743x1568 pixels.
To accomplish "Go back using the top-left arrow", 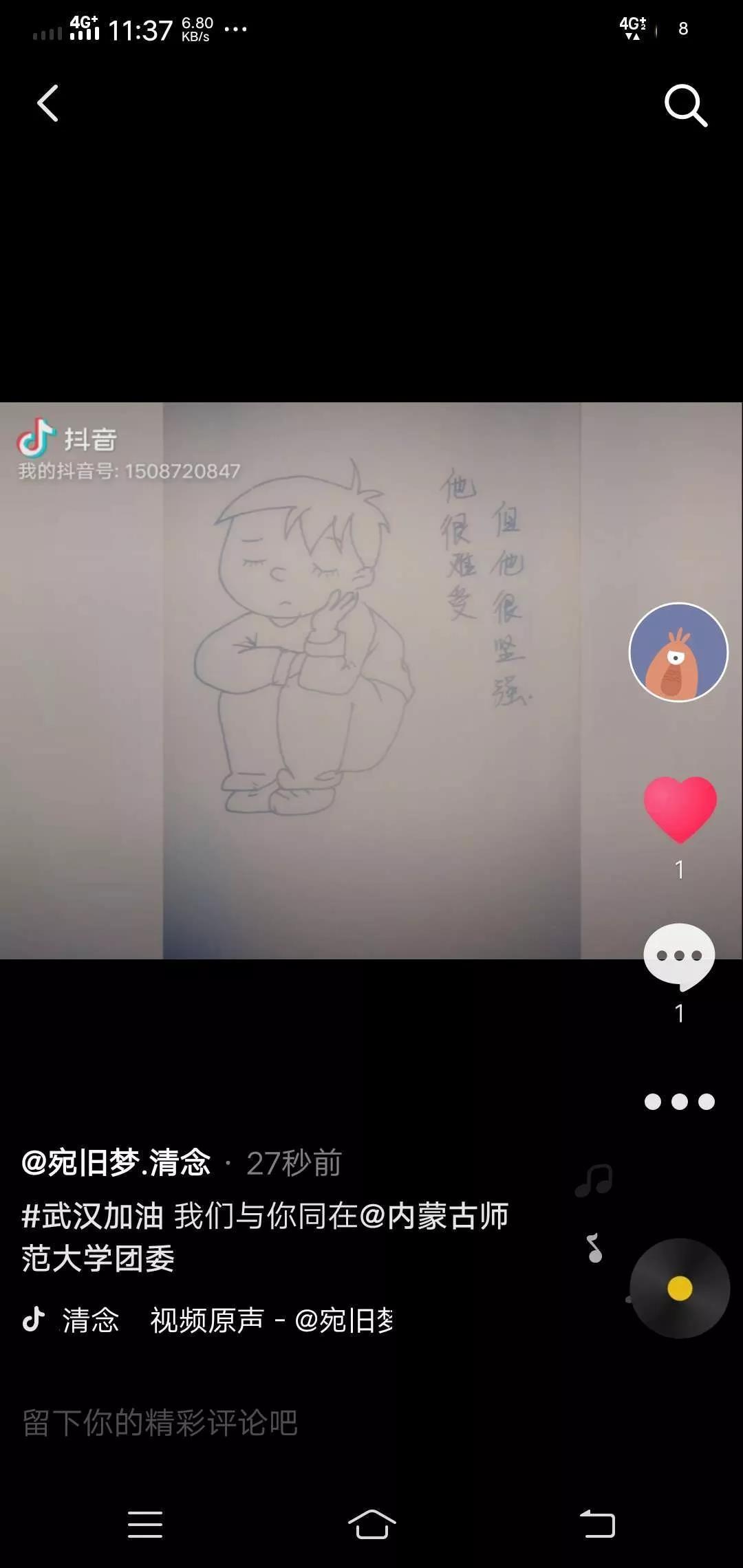I will (x=47, y=104).
